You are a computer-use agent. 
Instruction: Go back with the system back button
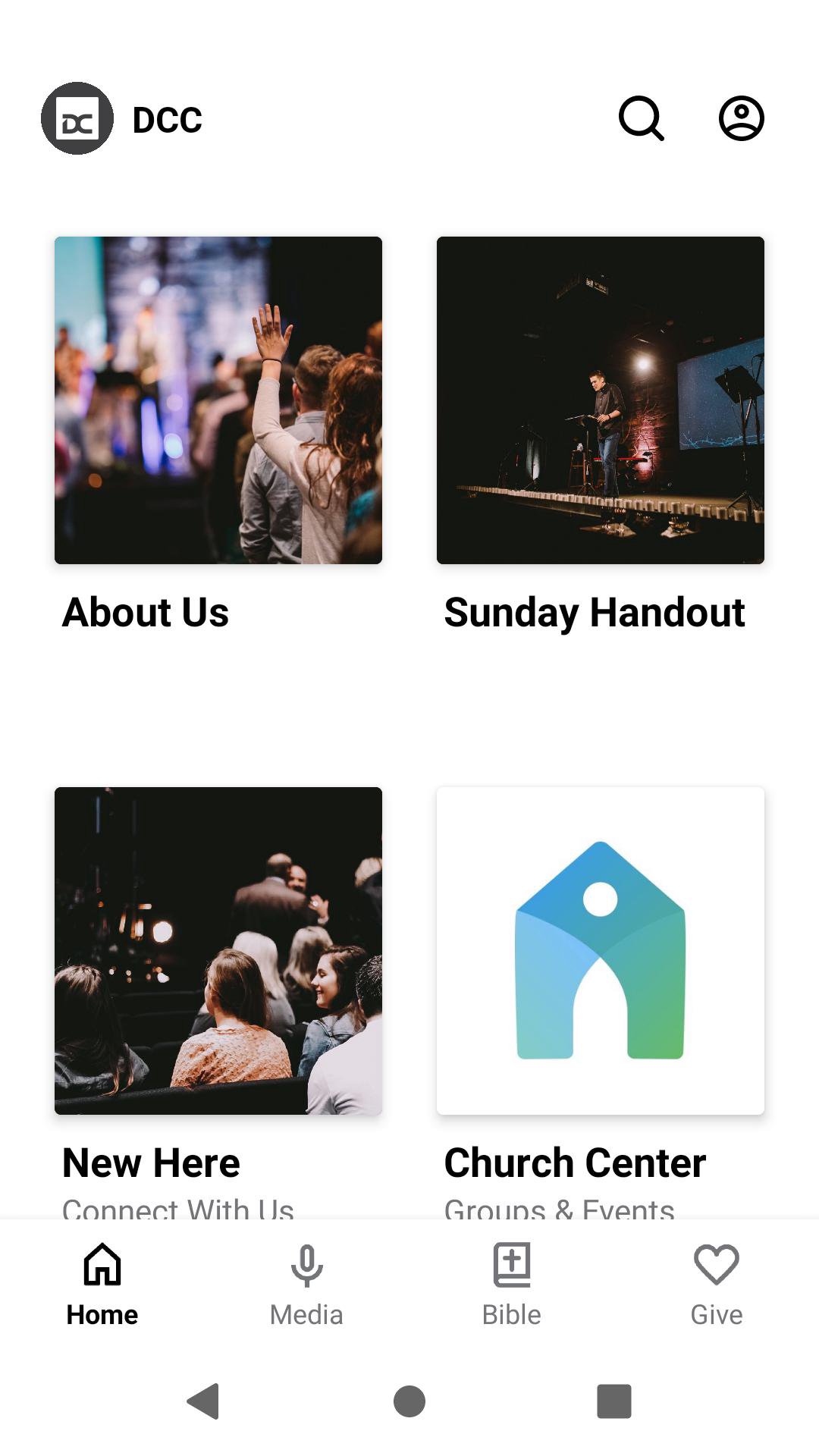(203, 1401)
